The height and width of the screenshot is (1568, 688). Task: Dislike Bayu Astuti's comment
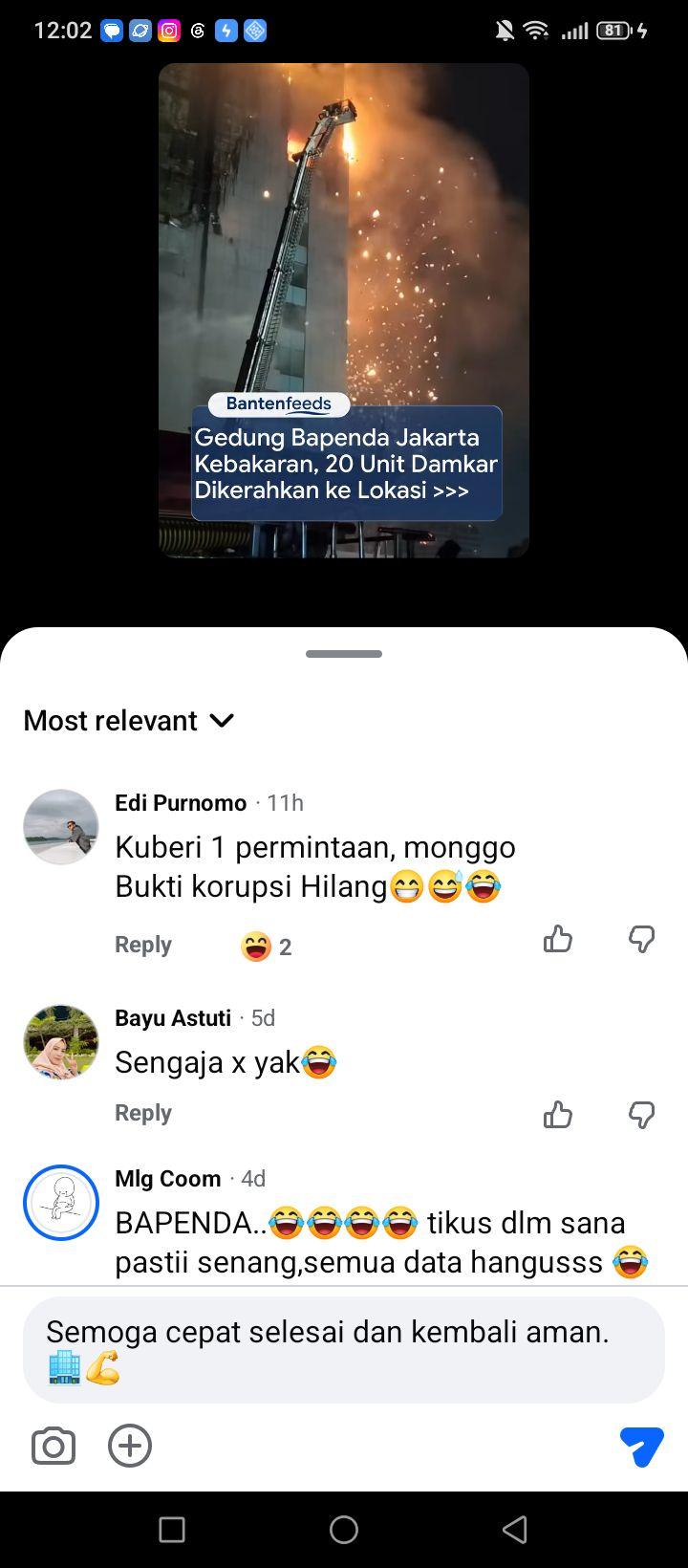click(x=641, y=1115)
